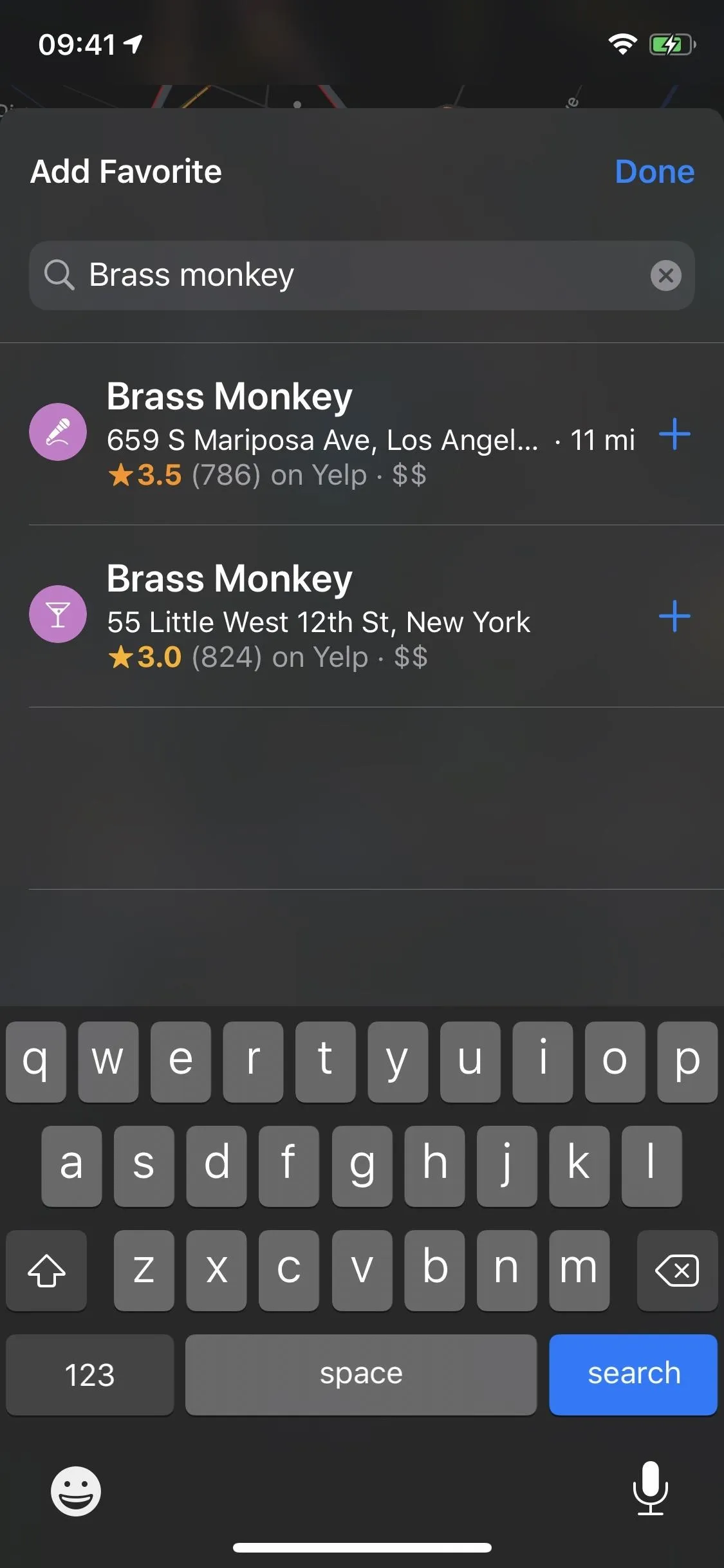
Task: Clear the Brass monkey search text
Action: [666, 275]
